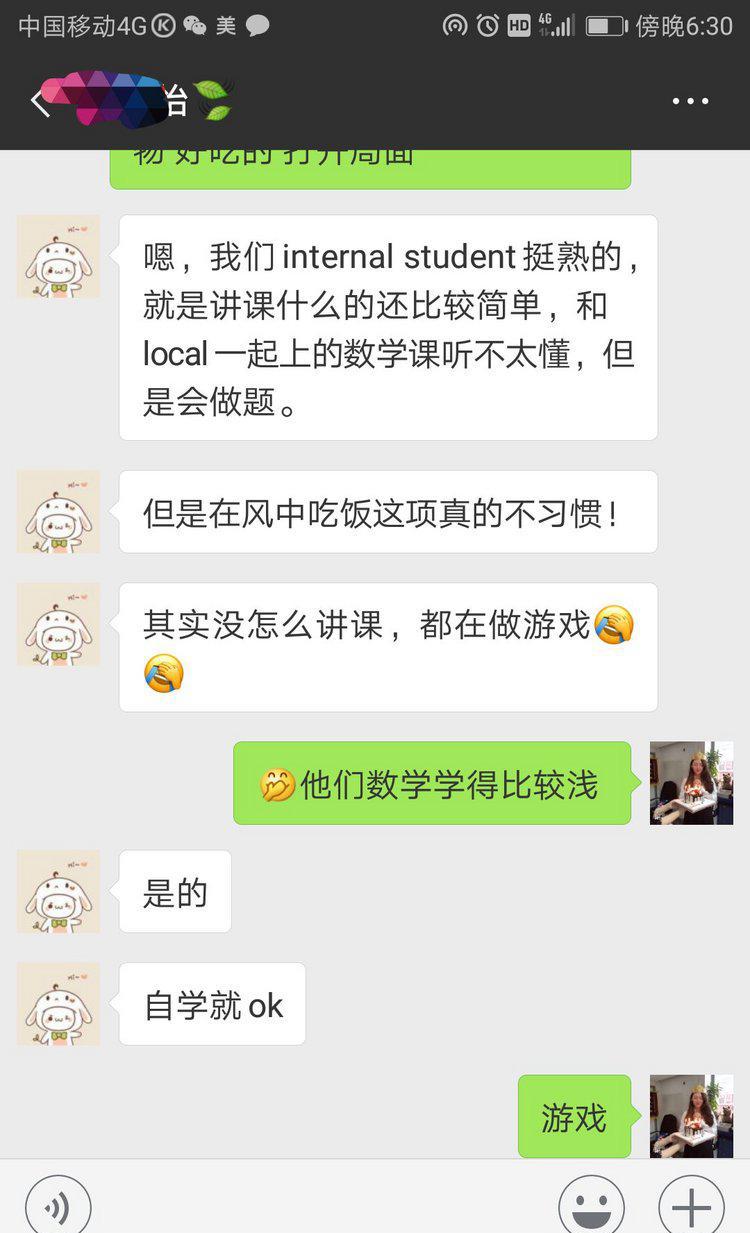Tap the green bubble saying '游戏'
This screenshot has height=1233, width=750.
[573, 1115]
